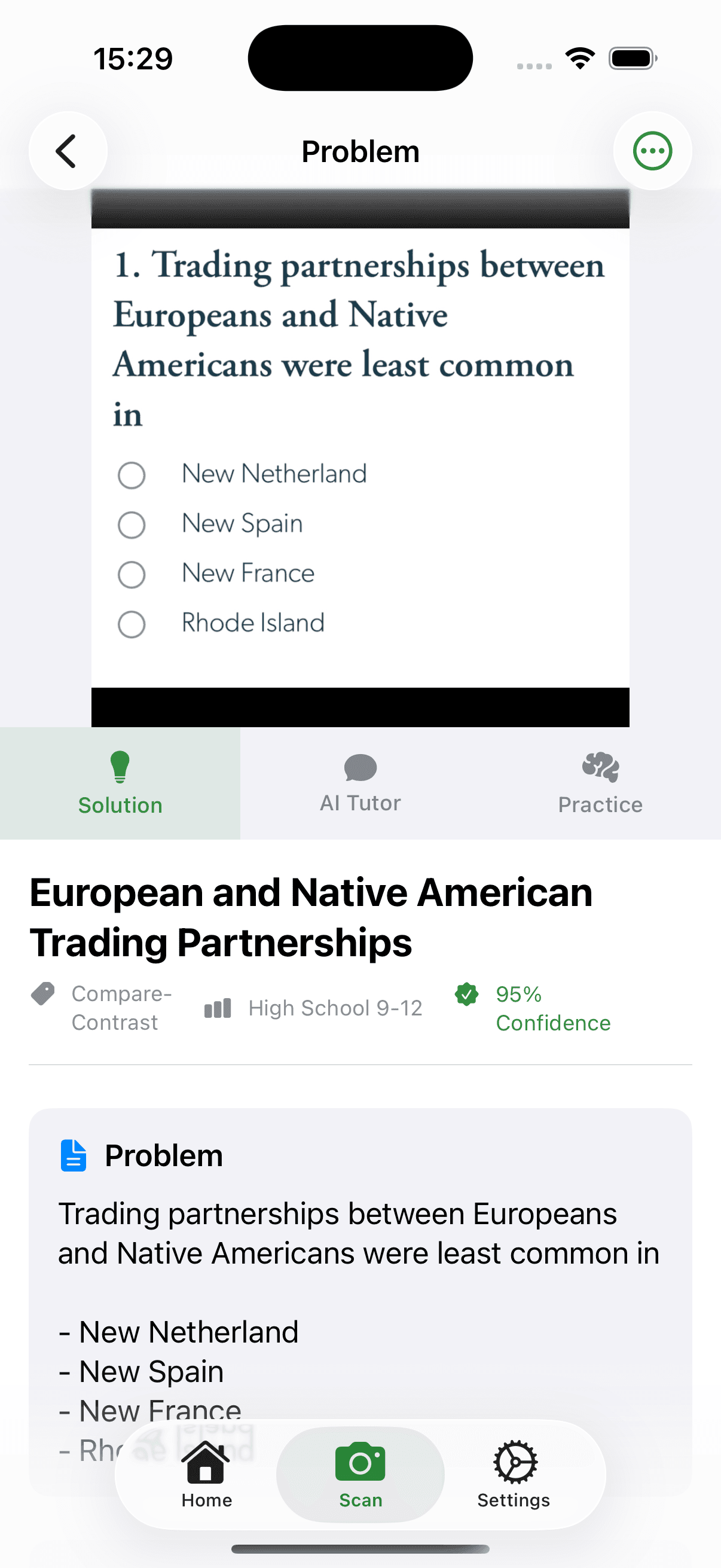Open the three-dot options icon at top right
Image resolution: width=721 pixels, height=1568 pixels.
pyautogui.click(x=652, y=150)
